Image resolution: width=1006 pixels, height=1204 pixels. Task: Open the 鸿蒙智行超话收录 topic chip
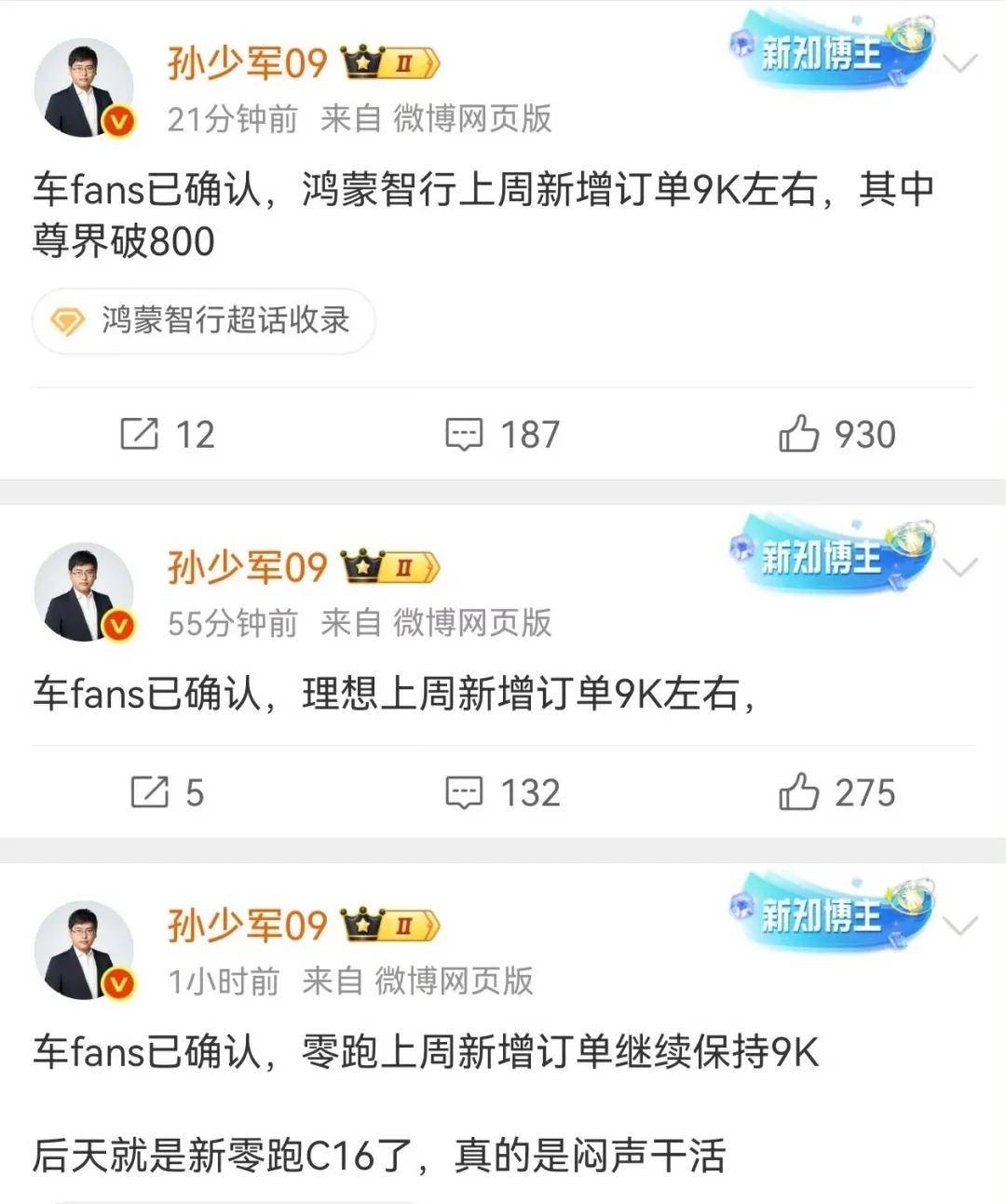point(204,321)
